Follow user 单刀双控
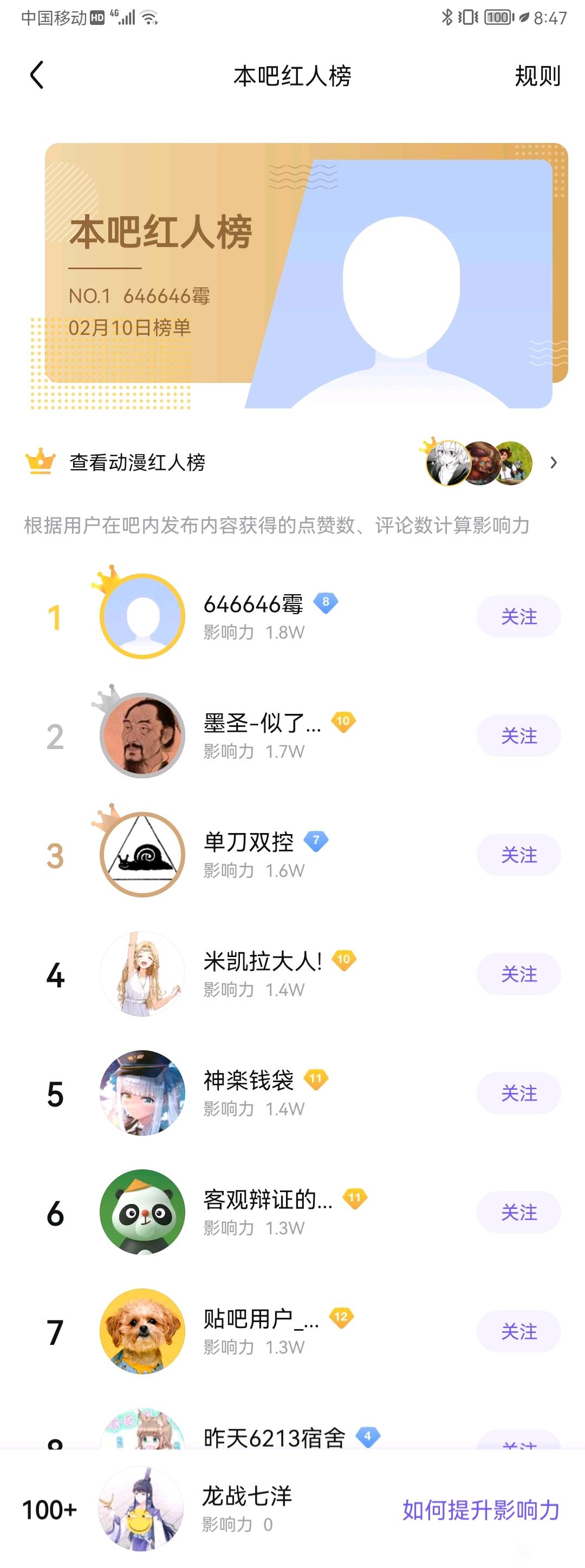585x1568 pixels. (x=518, y=855)
